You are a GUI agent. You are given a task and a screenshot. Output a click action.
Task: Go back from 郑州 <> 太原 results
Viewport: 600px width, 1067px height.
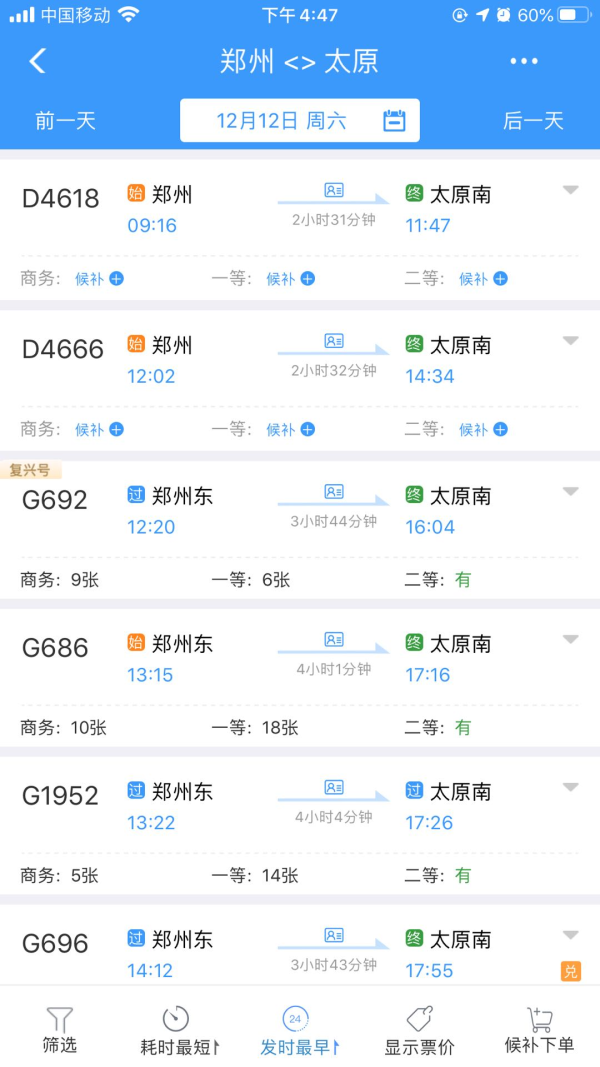pos(37,61)
